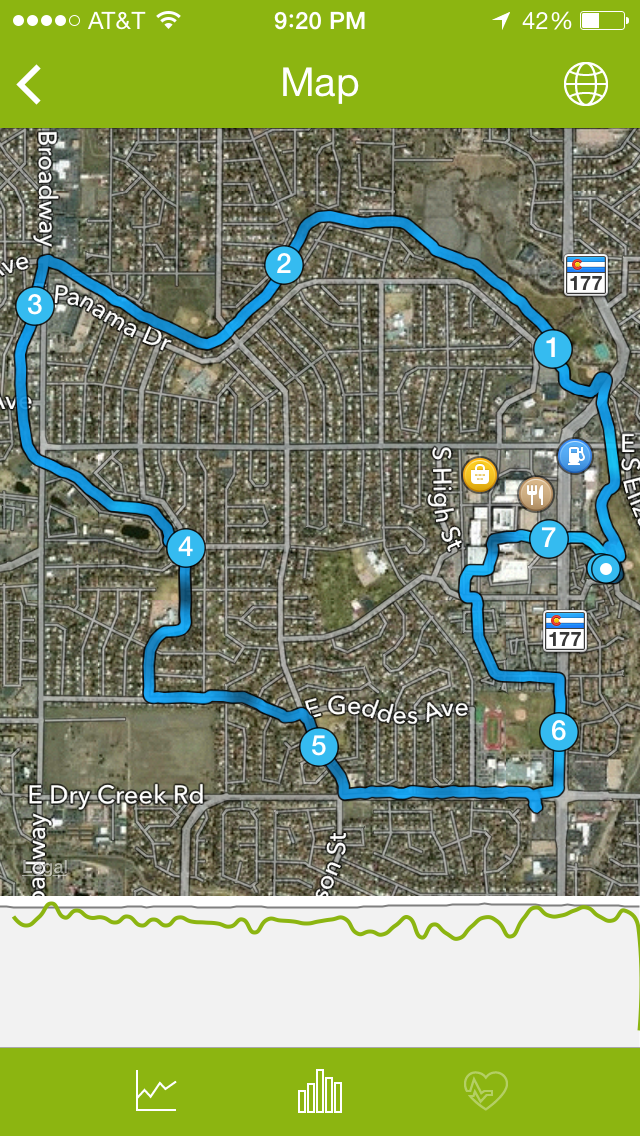Switch to the bar chart tab
Screen dimensions: 640x1136
coord(320,1089)
